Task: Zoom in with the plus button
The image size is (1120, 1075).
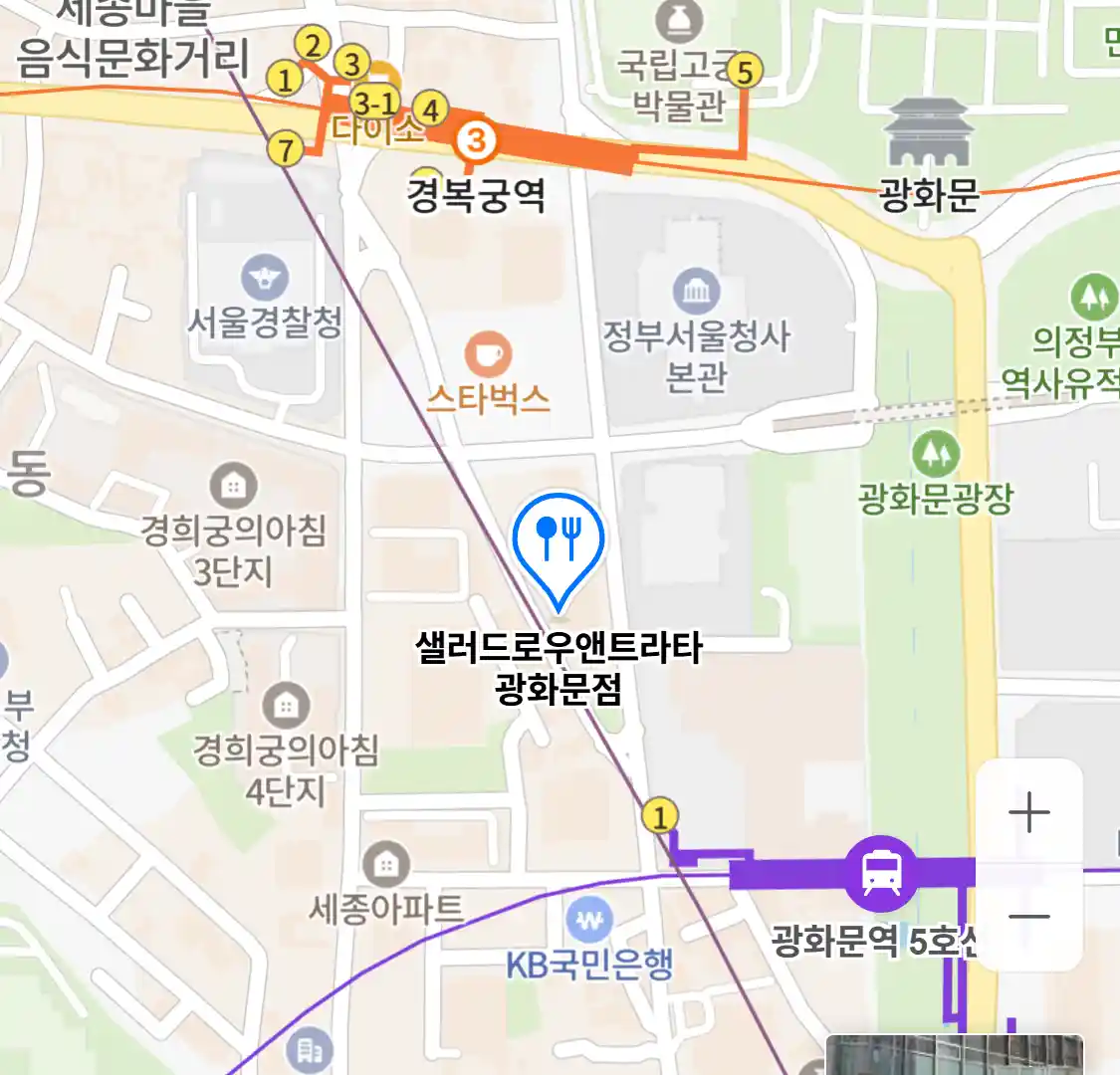Action: [1029, 813]
